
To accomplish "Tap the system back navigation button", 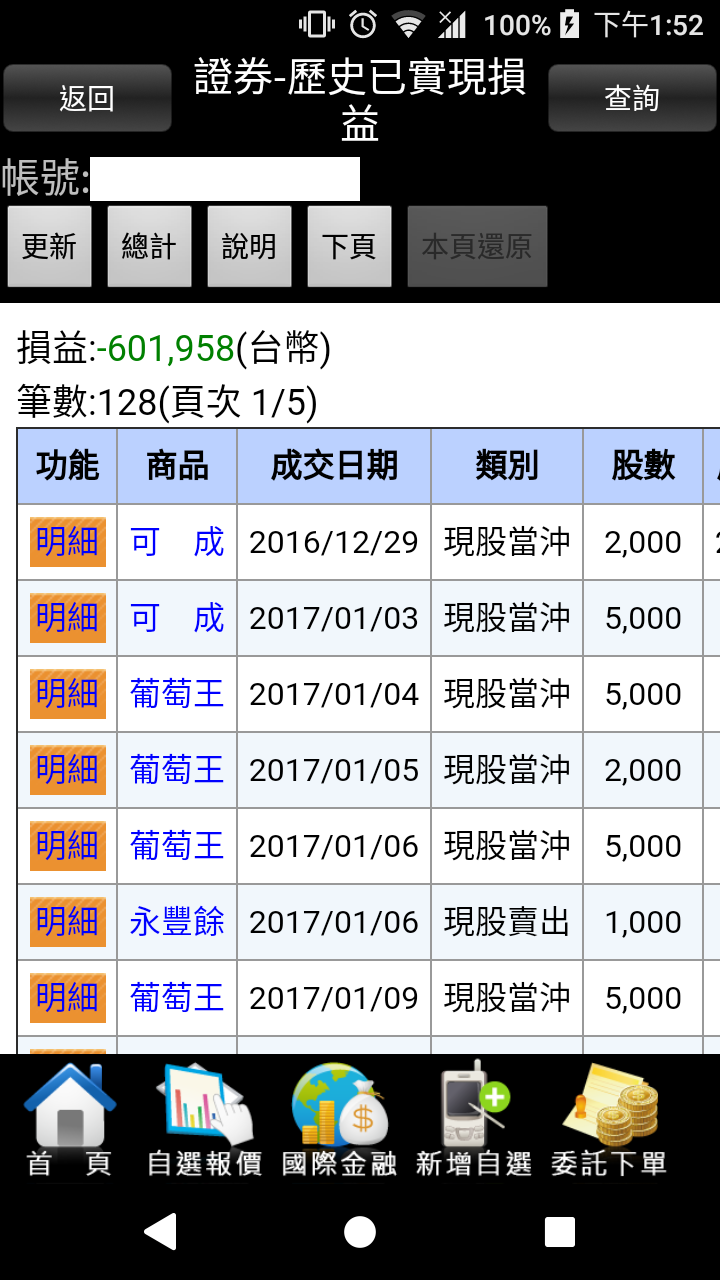I will (160, 1232).
